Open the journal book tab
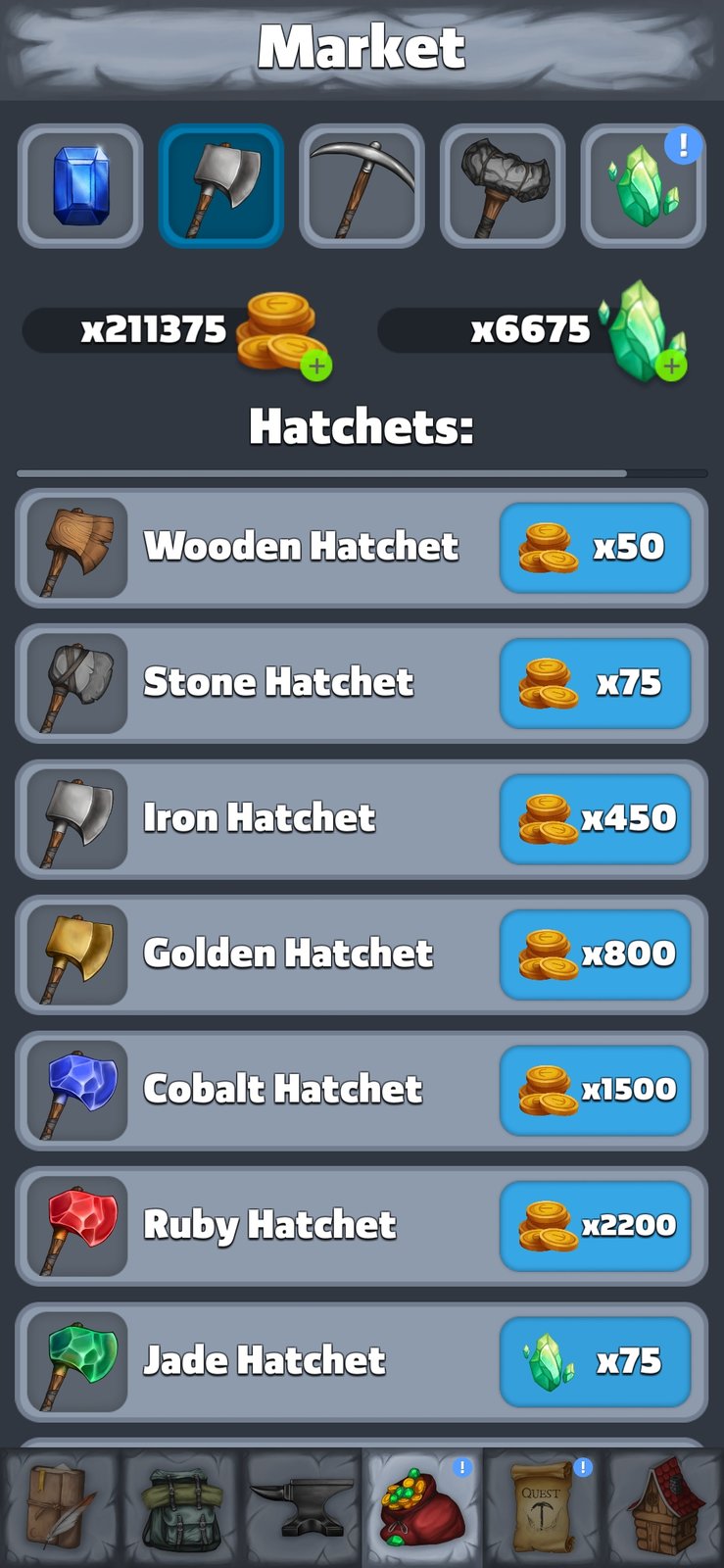 coord(59,1509)
